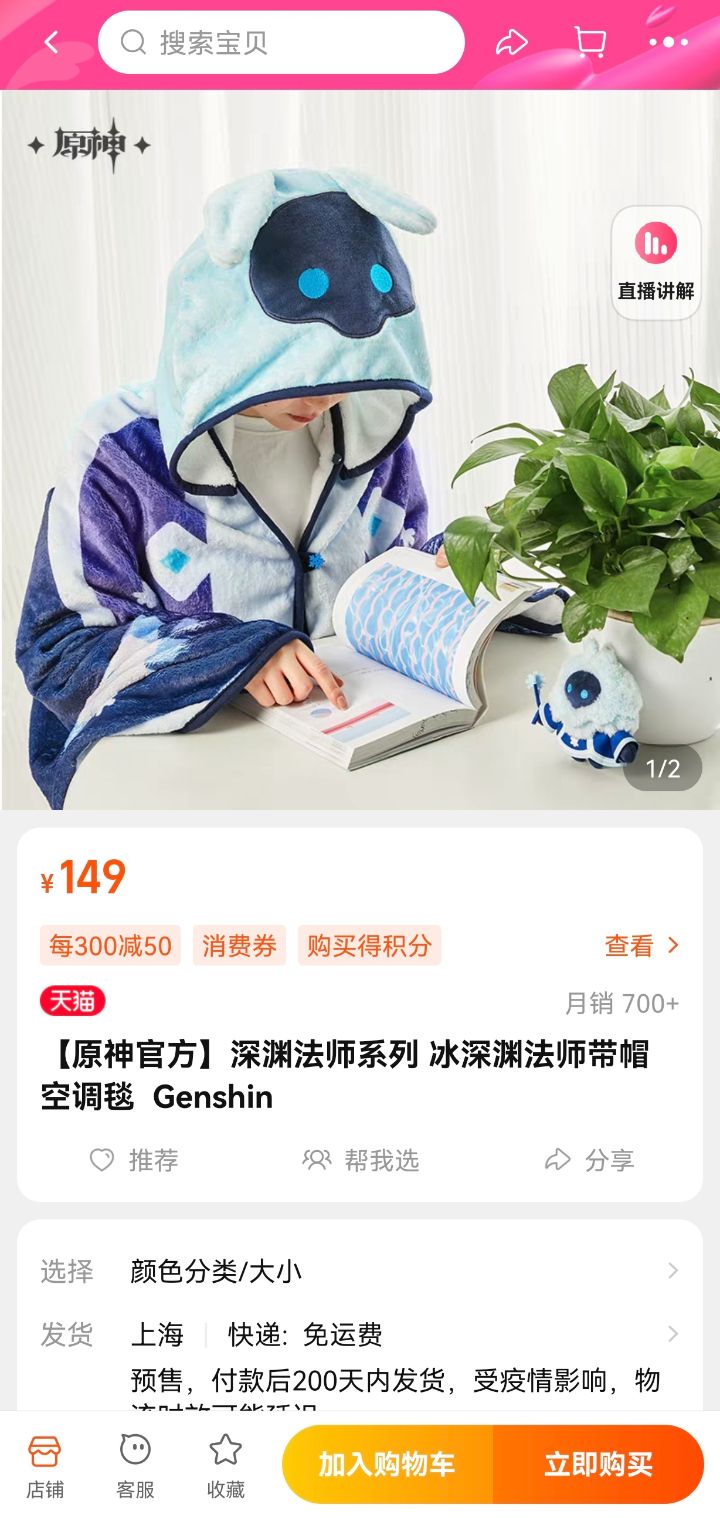Open the 选择 颜色分类/大小 options row

[x=360, y=1271]
